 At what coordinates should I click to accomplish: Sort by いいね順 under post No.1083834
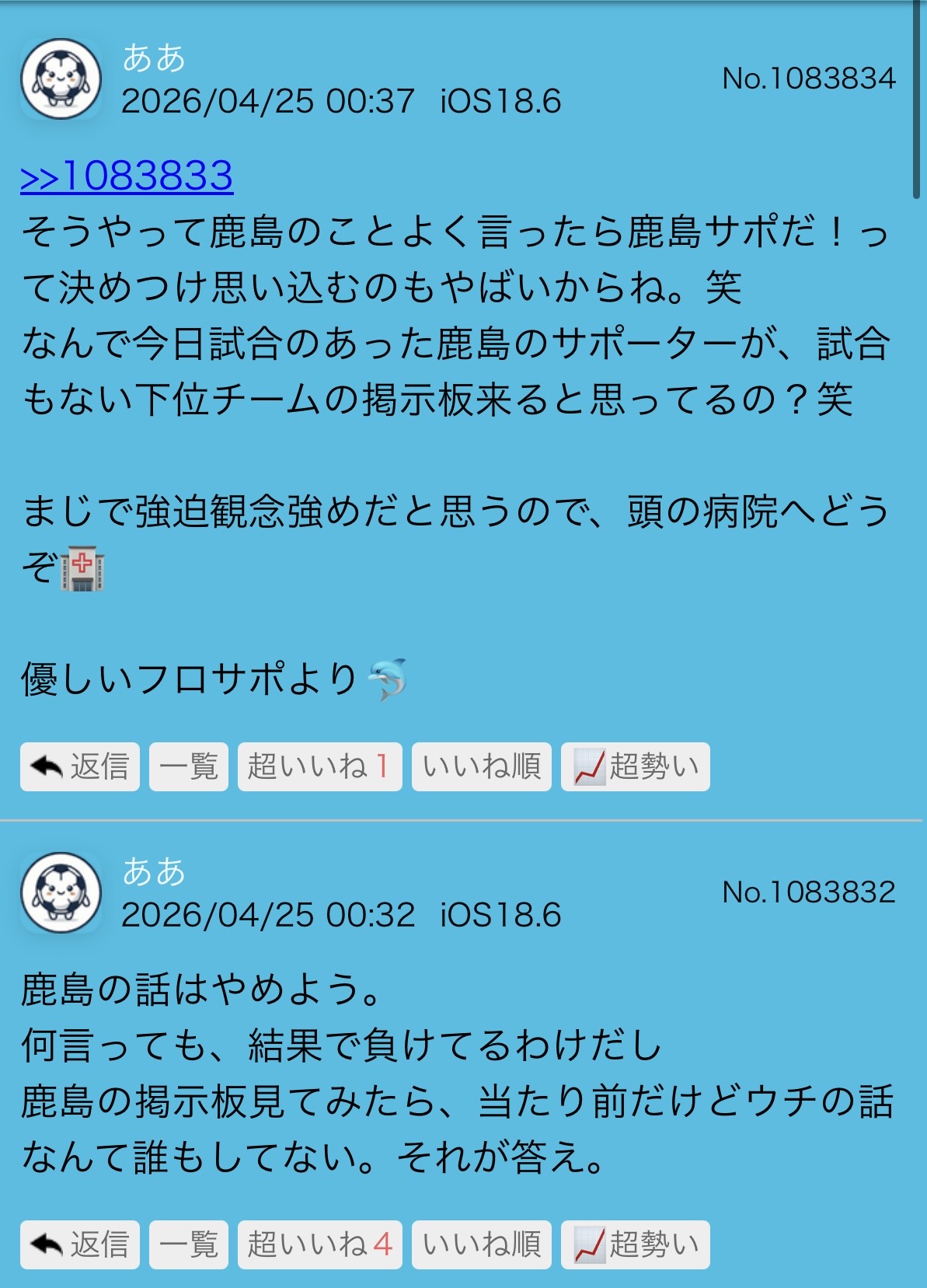[x=482, y=767]
